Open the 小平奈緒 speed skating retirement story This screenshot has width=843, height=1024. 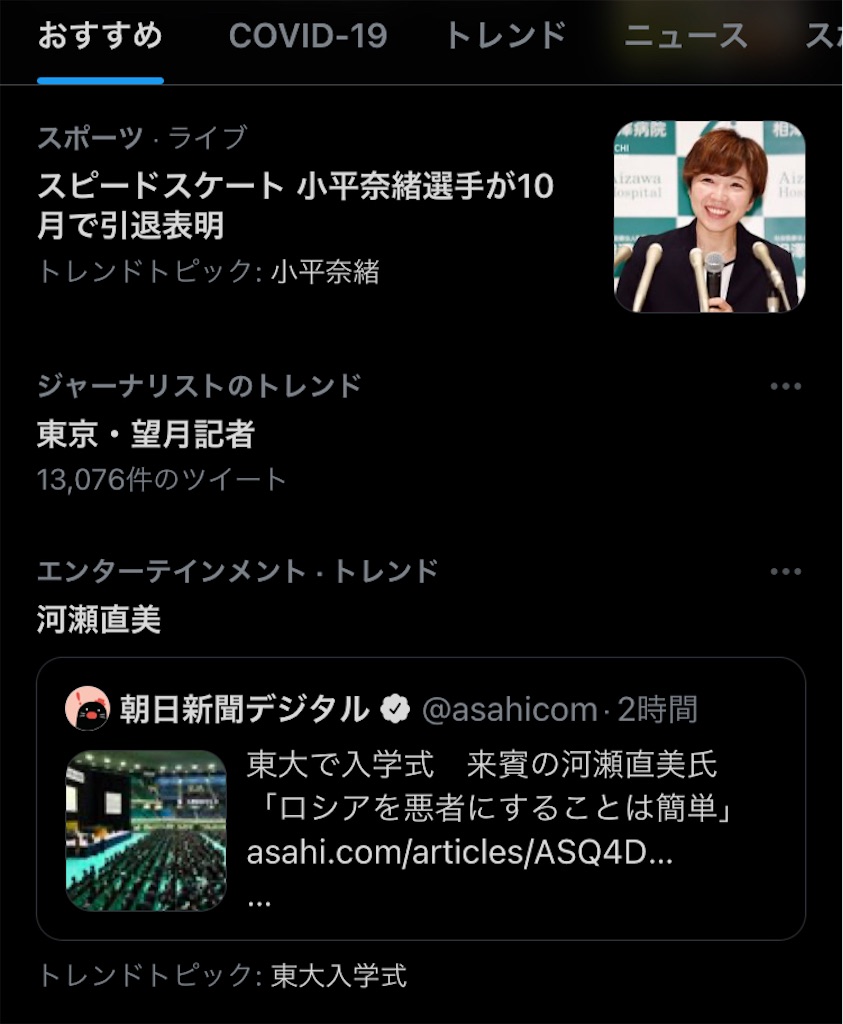click(x=296, y=206)
